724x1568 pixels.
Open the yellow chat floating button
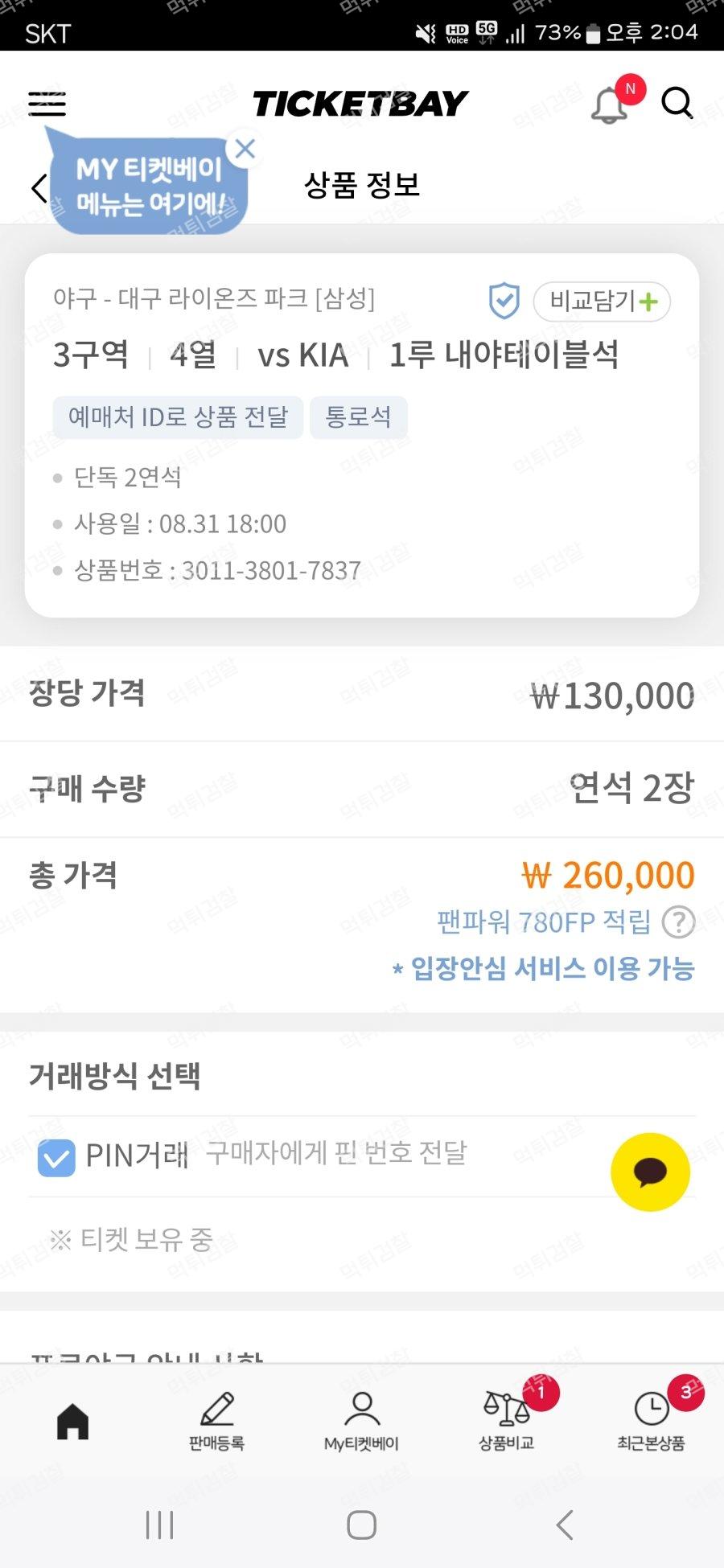650,1172
